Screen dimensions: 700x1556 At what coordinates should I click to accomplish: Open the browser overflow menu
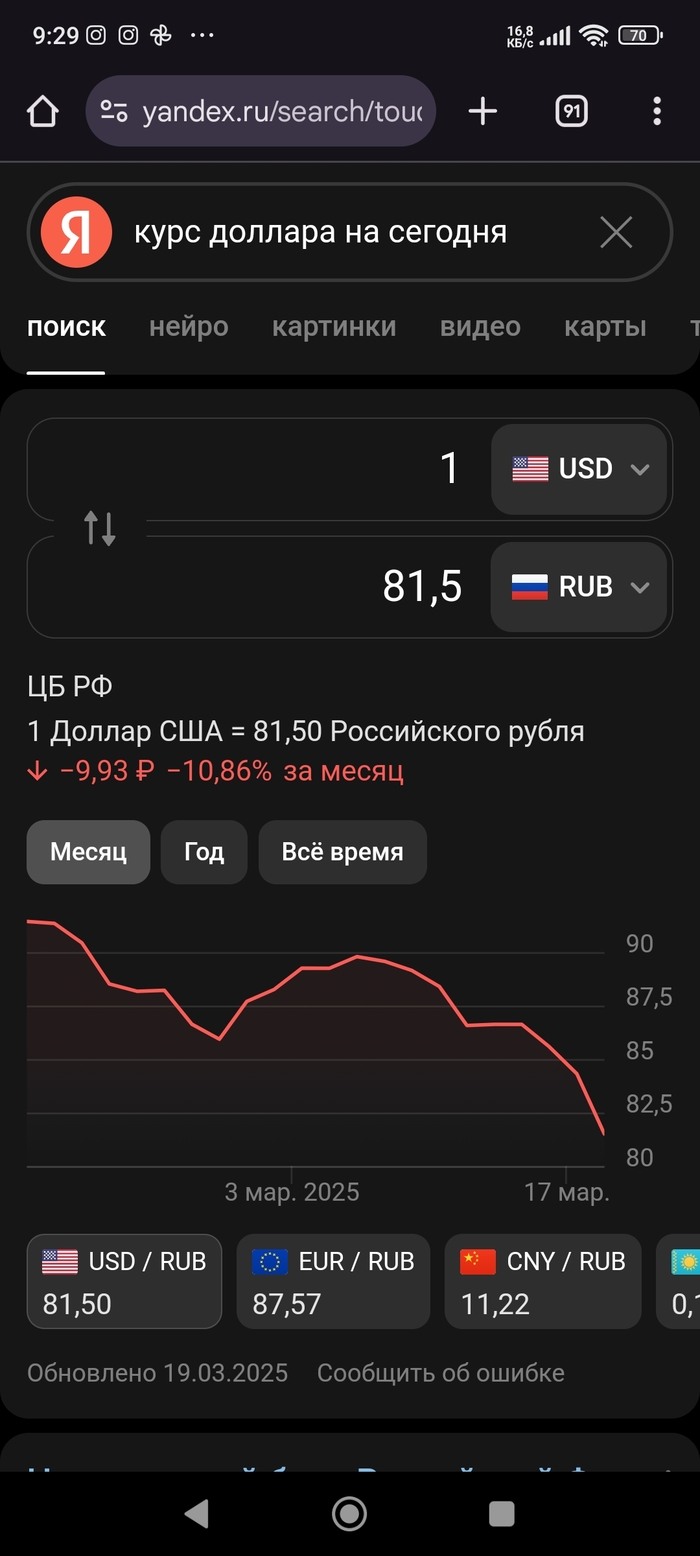[x=656, y=112]
